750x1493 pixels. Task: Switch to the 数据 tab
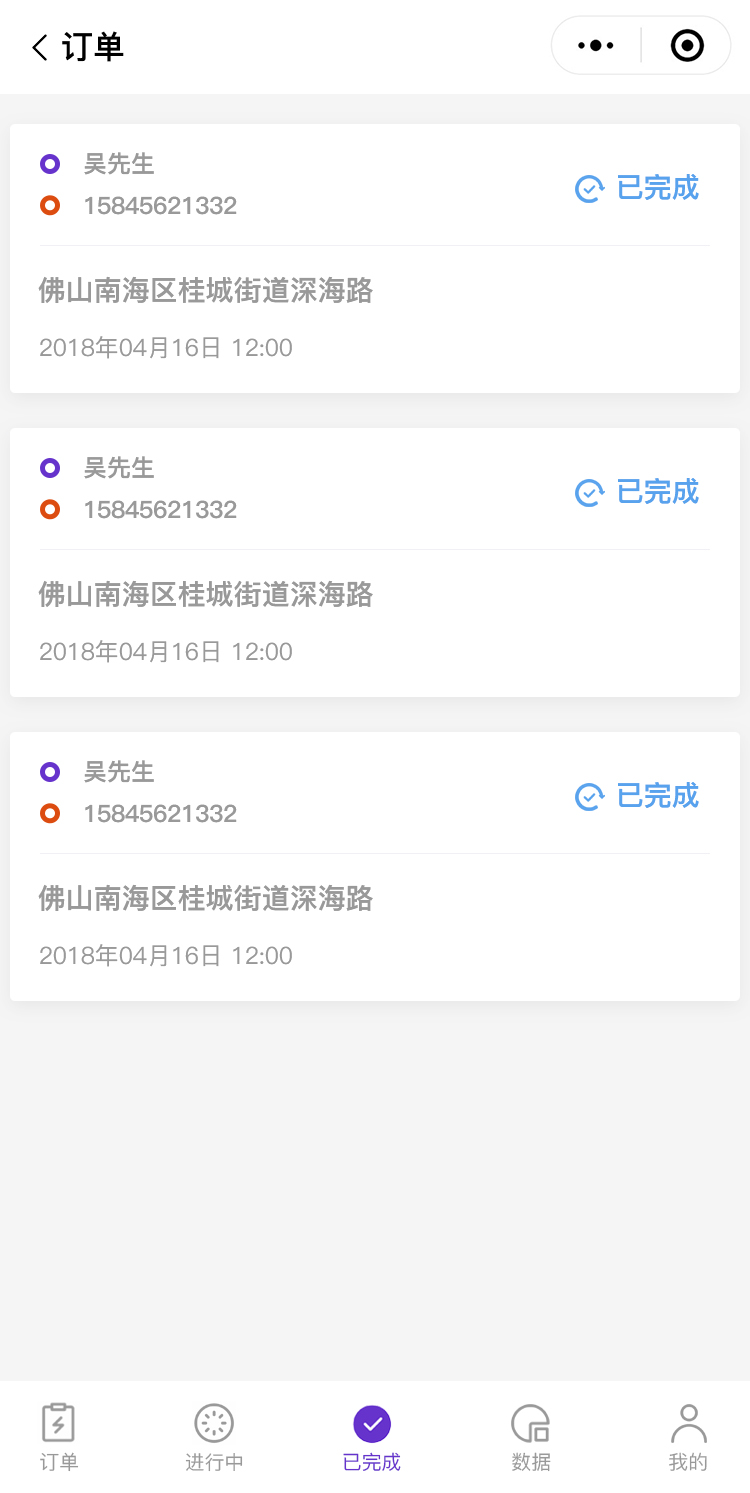pyautogui.click(x=531, y=1437)
